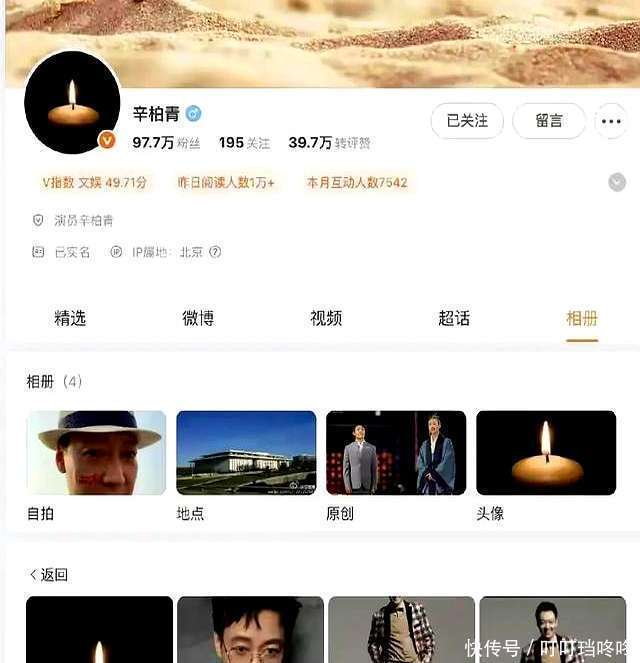
Task: Switch to the 超话 tab
Action: (x=454, y=319)
